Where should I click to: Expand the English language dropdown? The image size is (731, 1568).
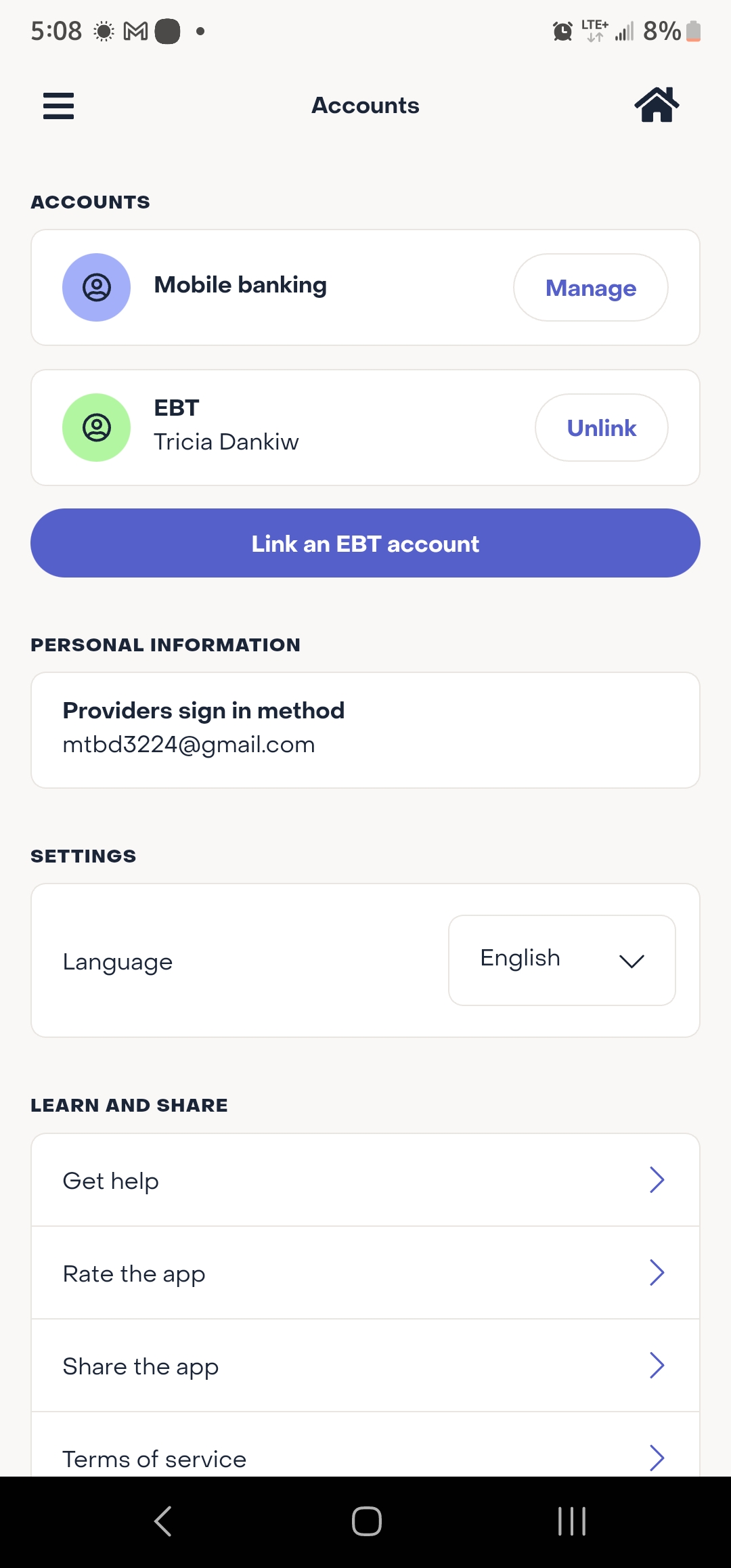[562, 960]
